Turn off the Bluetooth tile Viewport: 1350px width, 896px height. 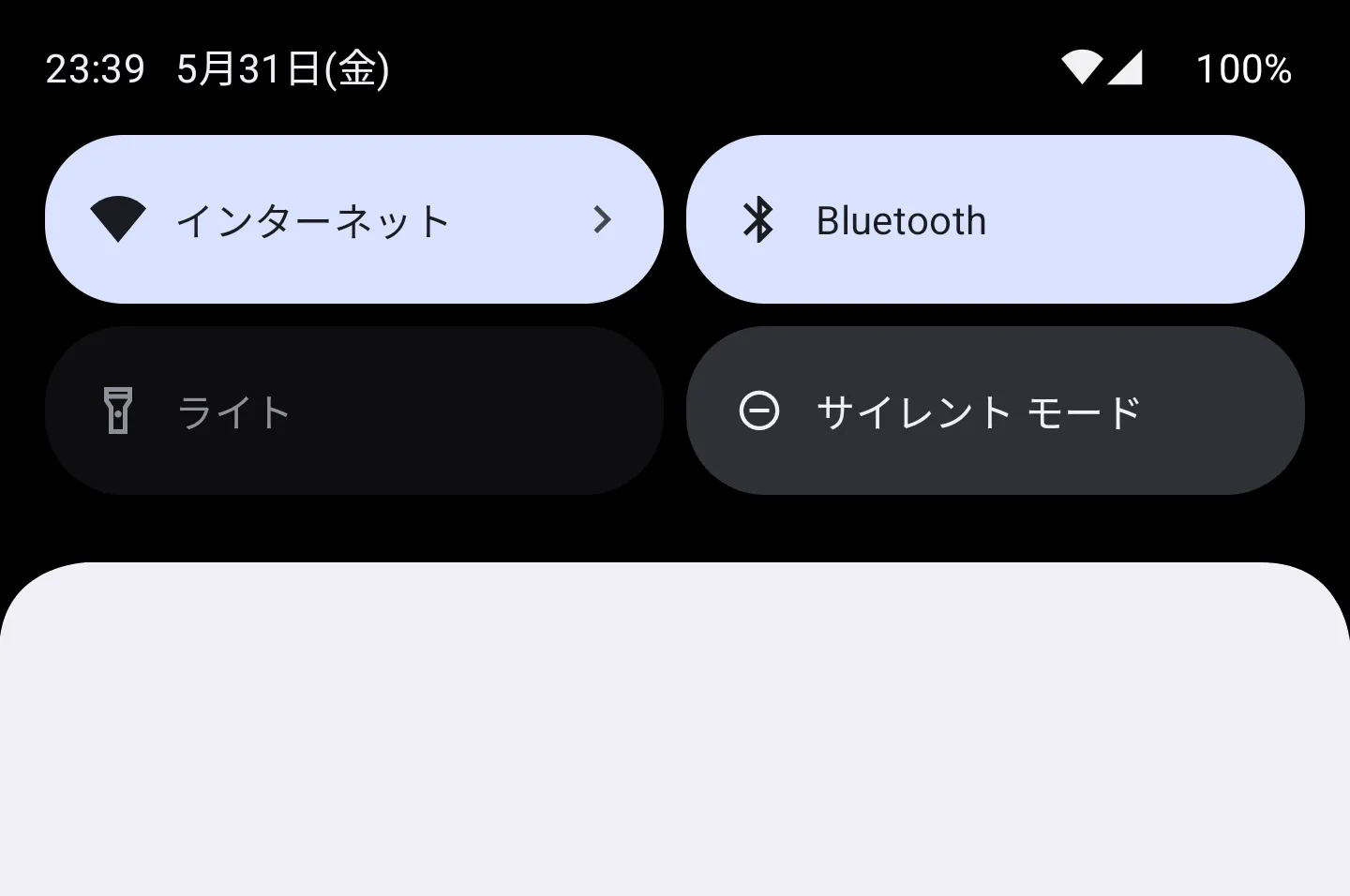(995, 219)
